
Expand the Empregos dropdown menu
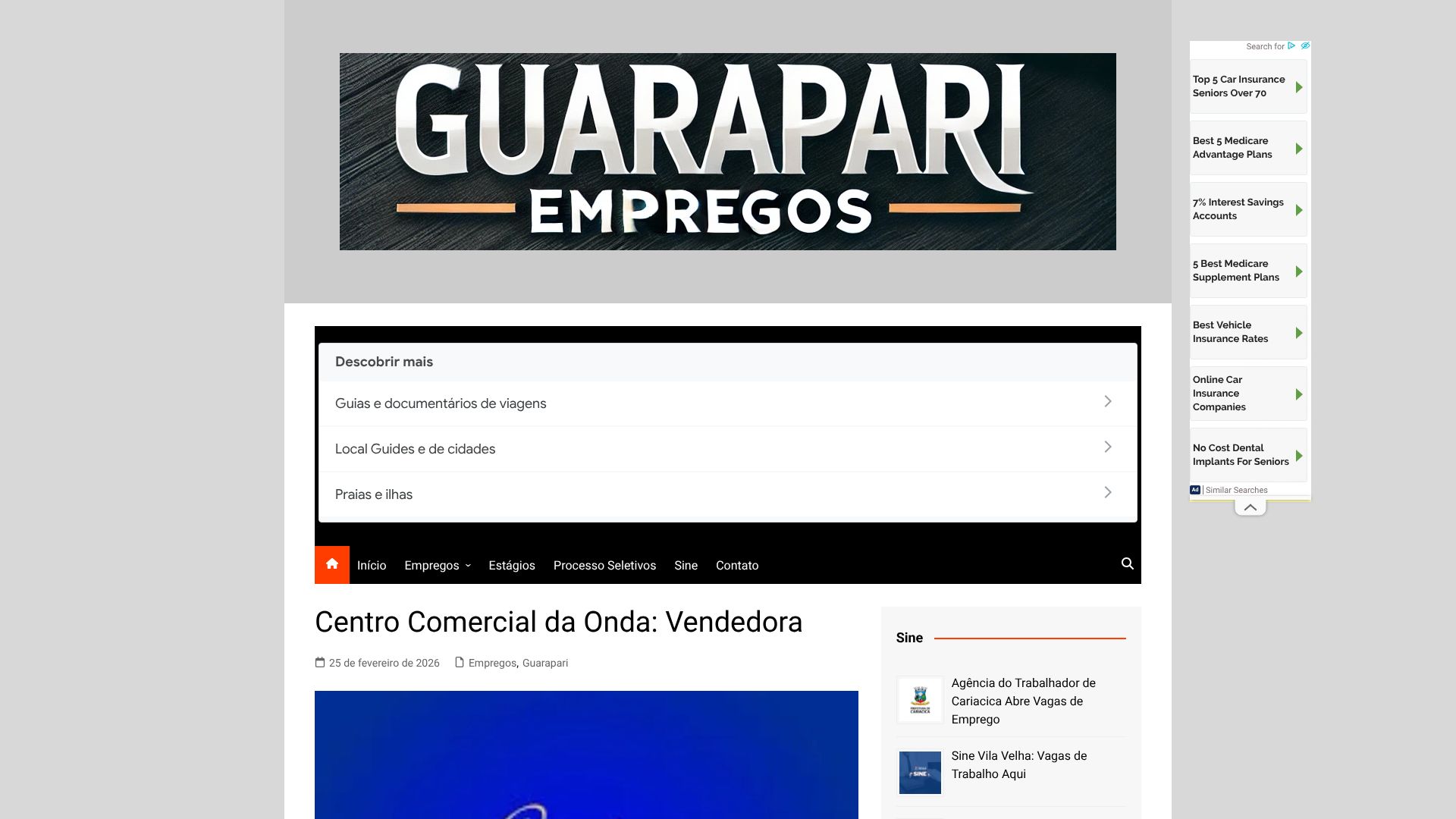point(437,566)
